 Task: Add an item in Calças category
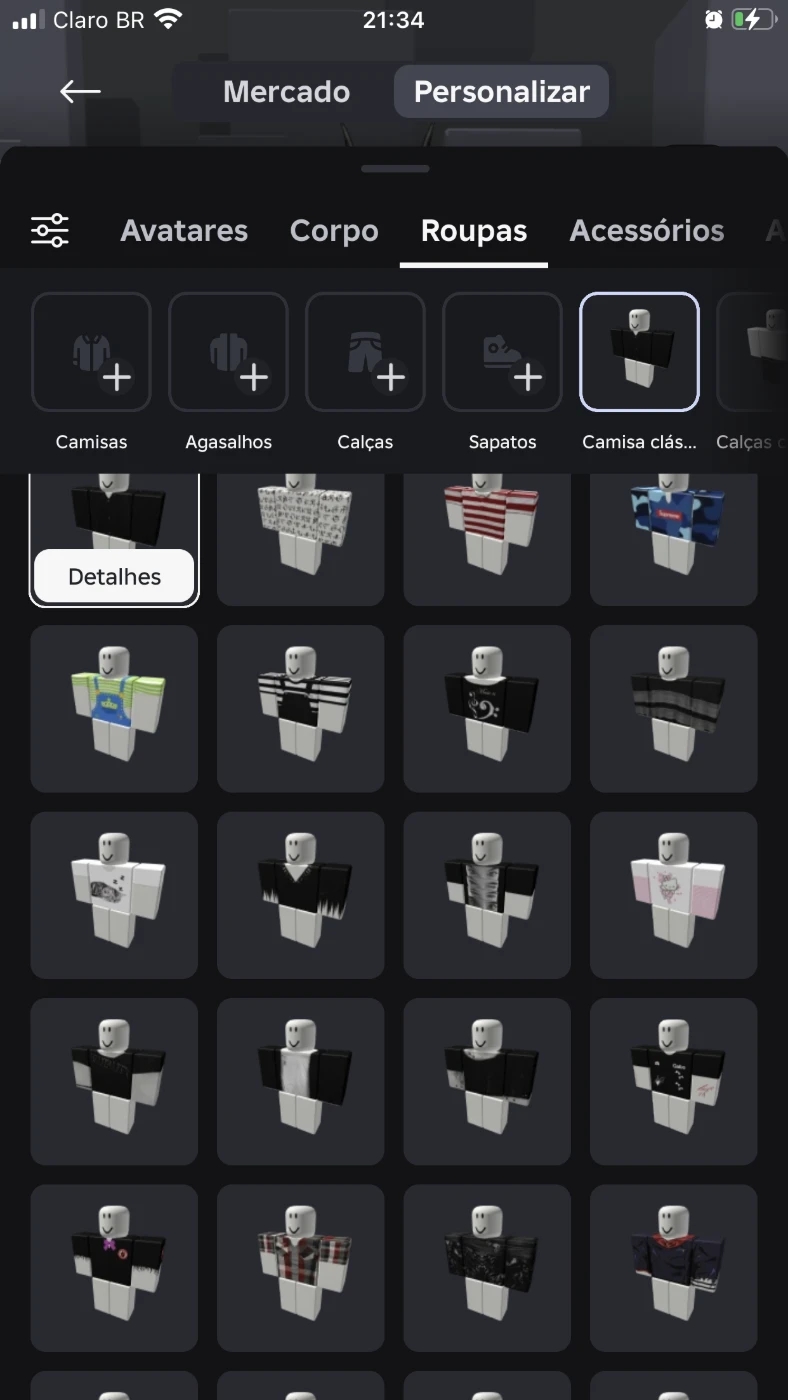point(365,352)
